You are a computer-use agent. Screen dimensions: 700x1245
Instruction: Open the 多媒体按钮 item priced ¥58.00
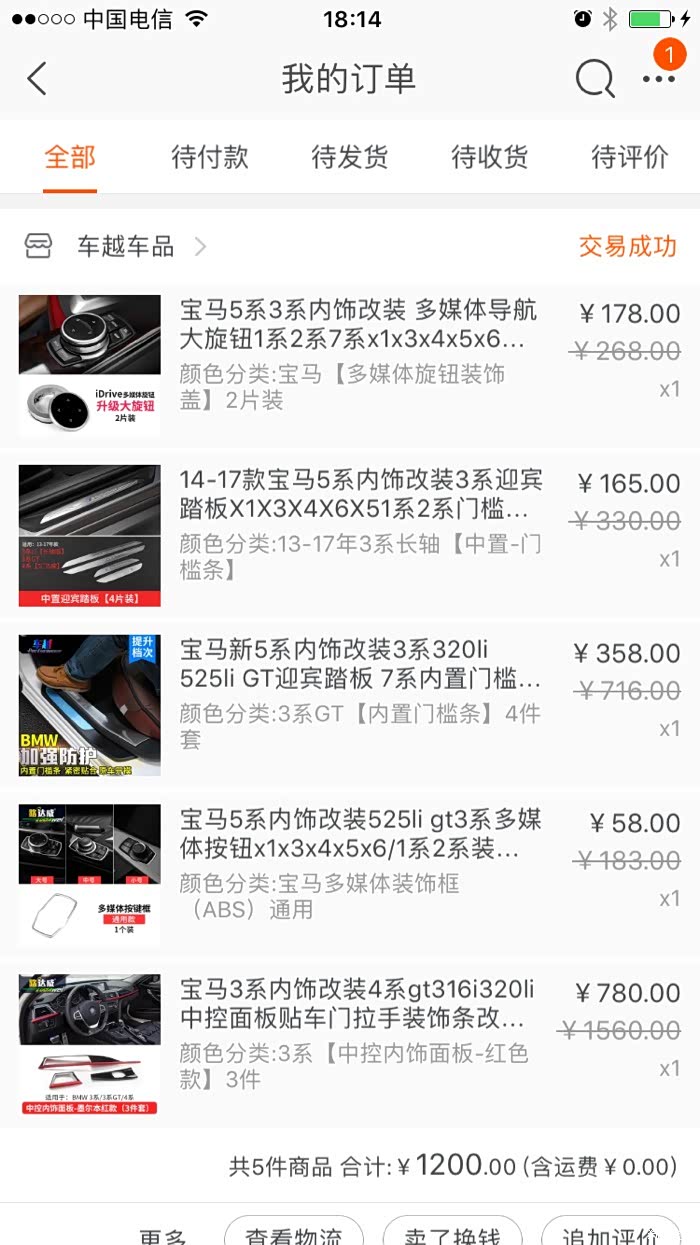click(358, 835)
